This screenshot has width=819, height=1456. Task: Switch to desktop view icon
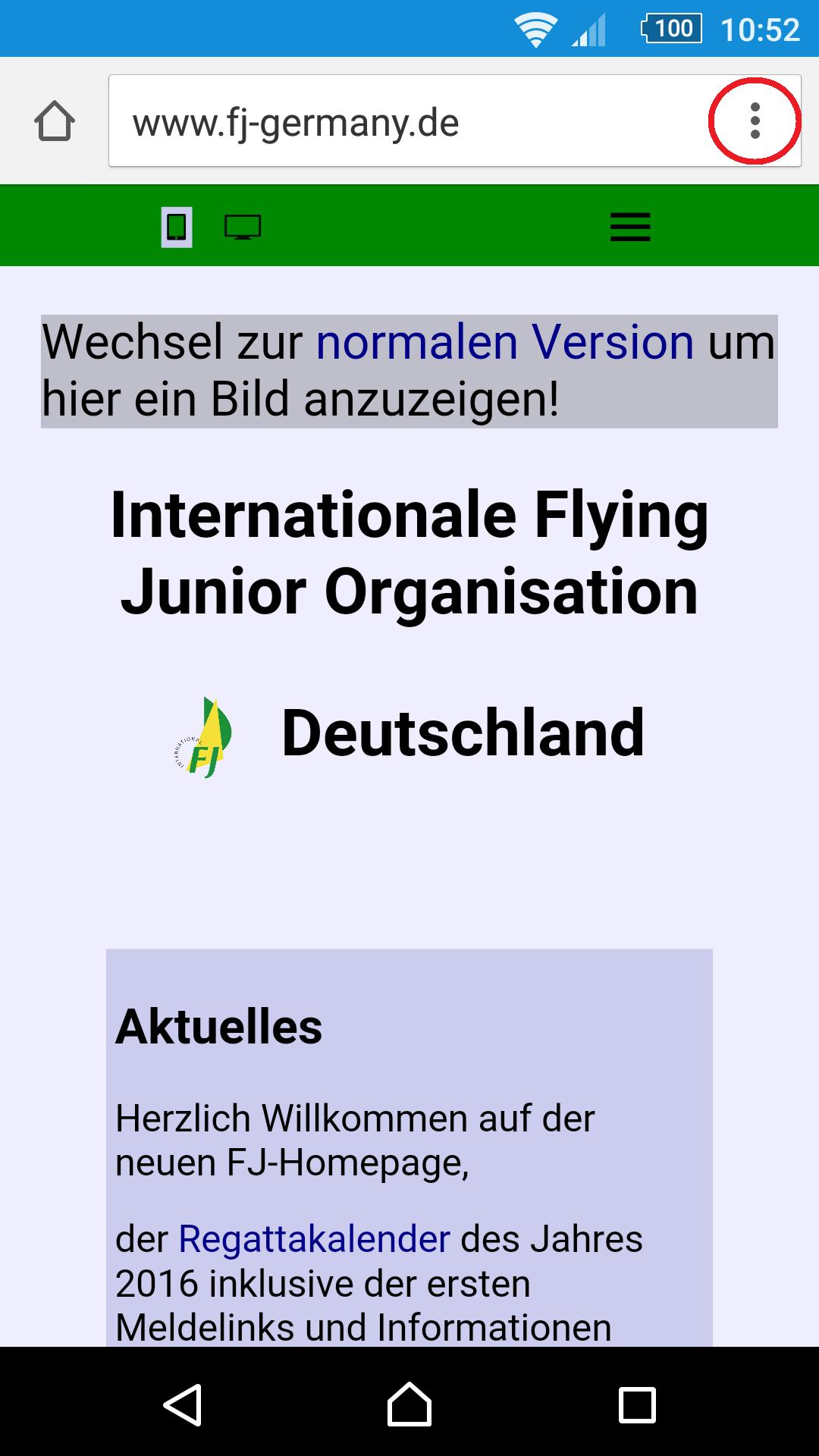(x=243, y=227)
